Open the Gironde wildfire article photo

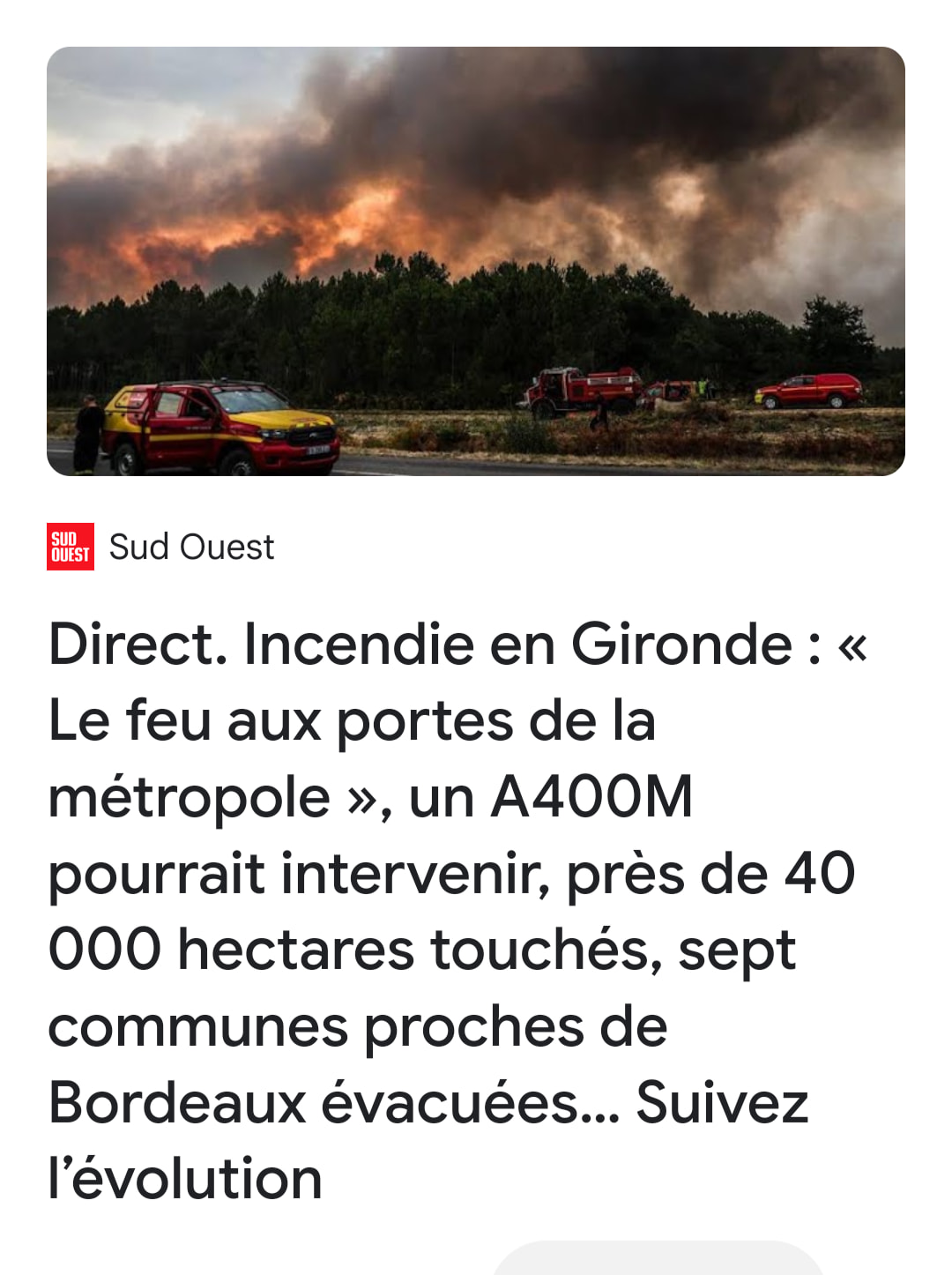click(476, 261)
